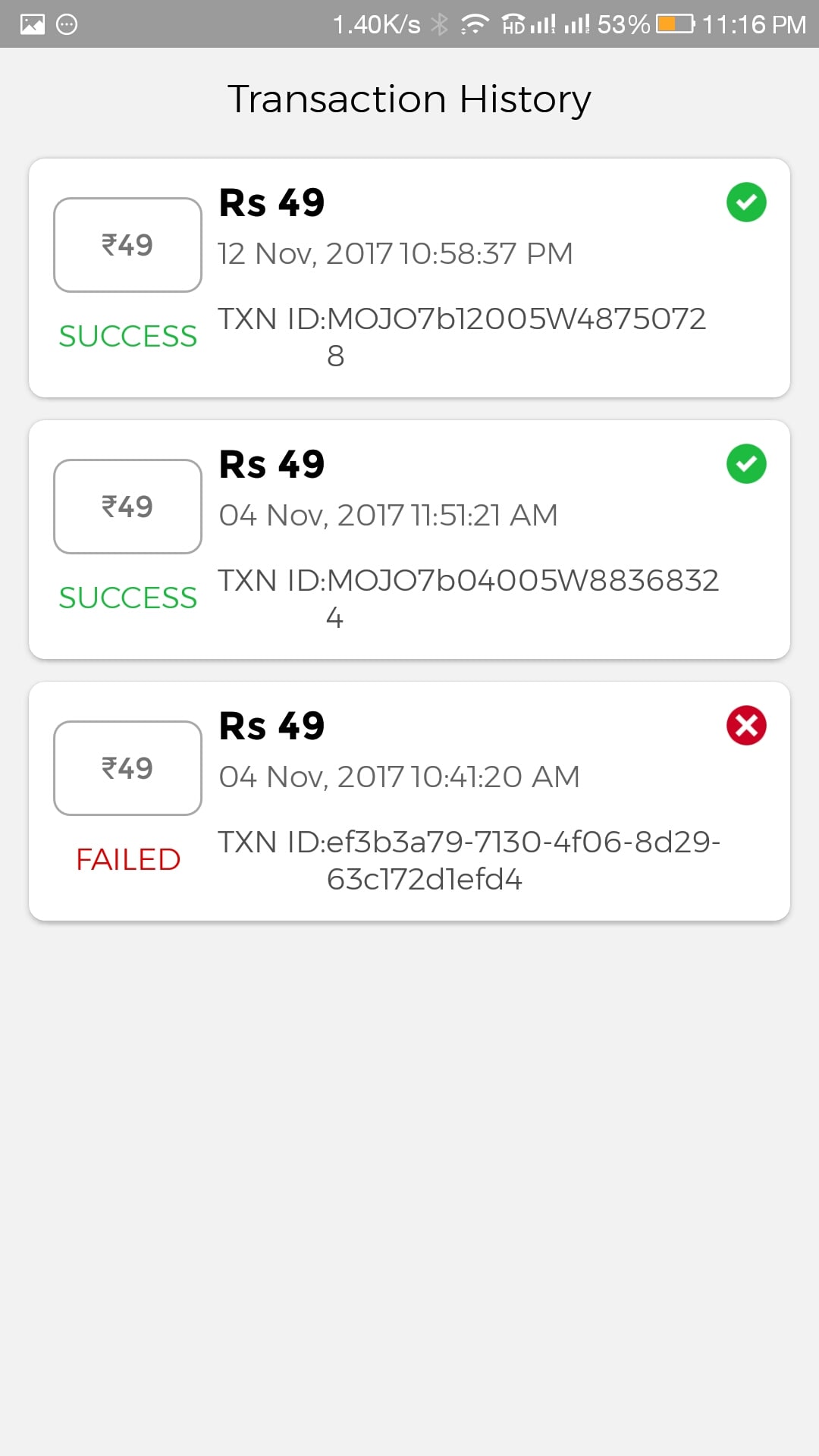Open the 12 Nov 10:58:37 PM transaction
This screenshot has width=819, height=1456.
coord(409,278)
